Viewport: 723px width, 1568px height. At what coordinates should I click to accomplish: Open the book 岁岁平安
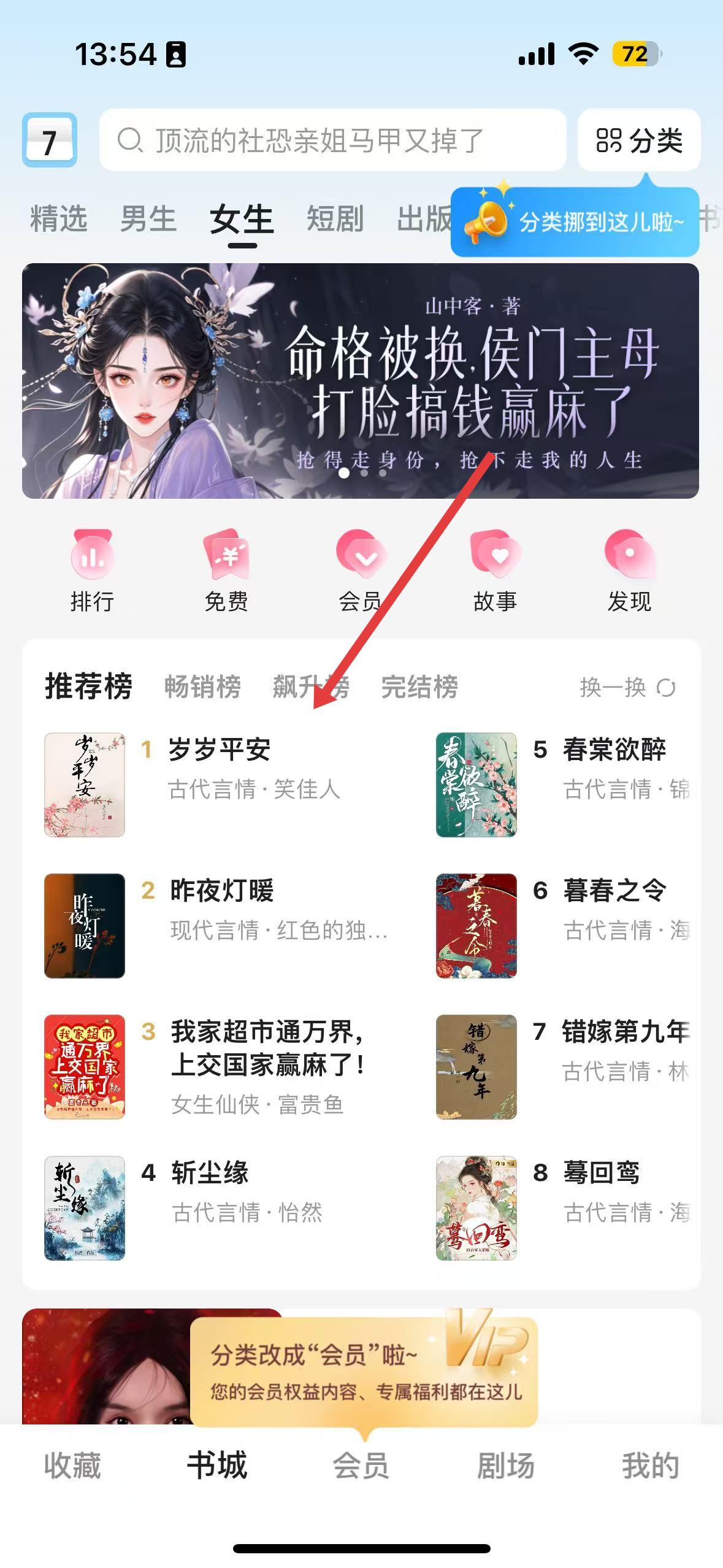pyautogui.click(x=219, y=750)
